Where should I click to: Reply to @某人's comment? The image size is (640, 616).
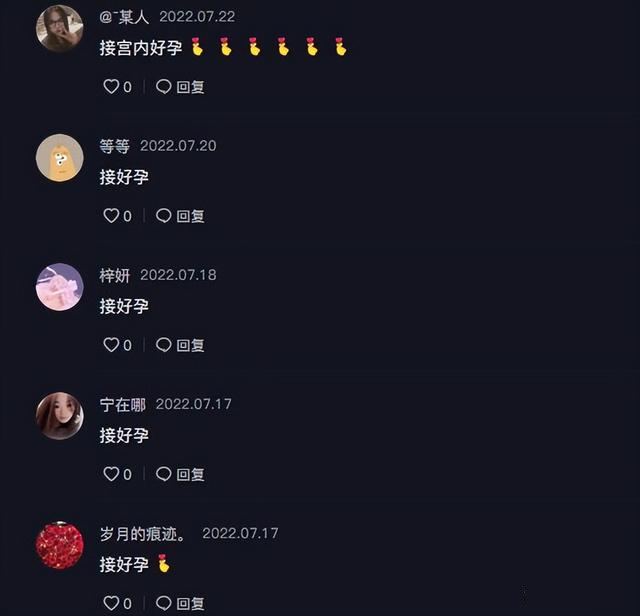click(x=181, y=87)
